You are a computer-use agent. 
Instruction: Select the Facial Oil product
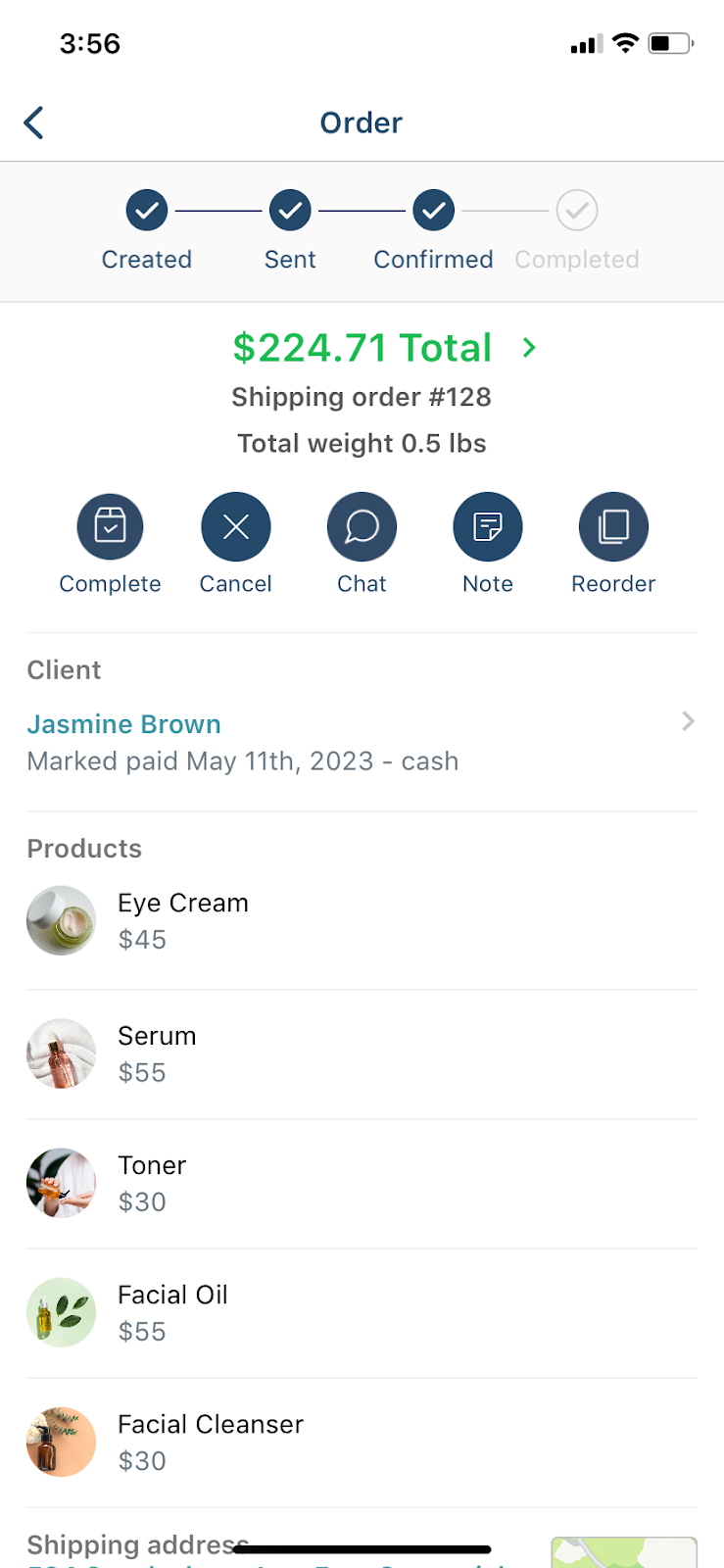pos(362,1313)
